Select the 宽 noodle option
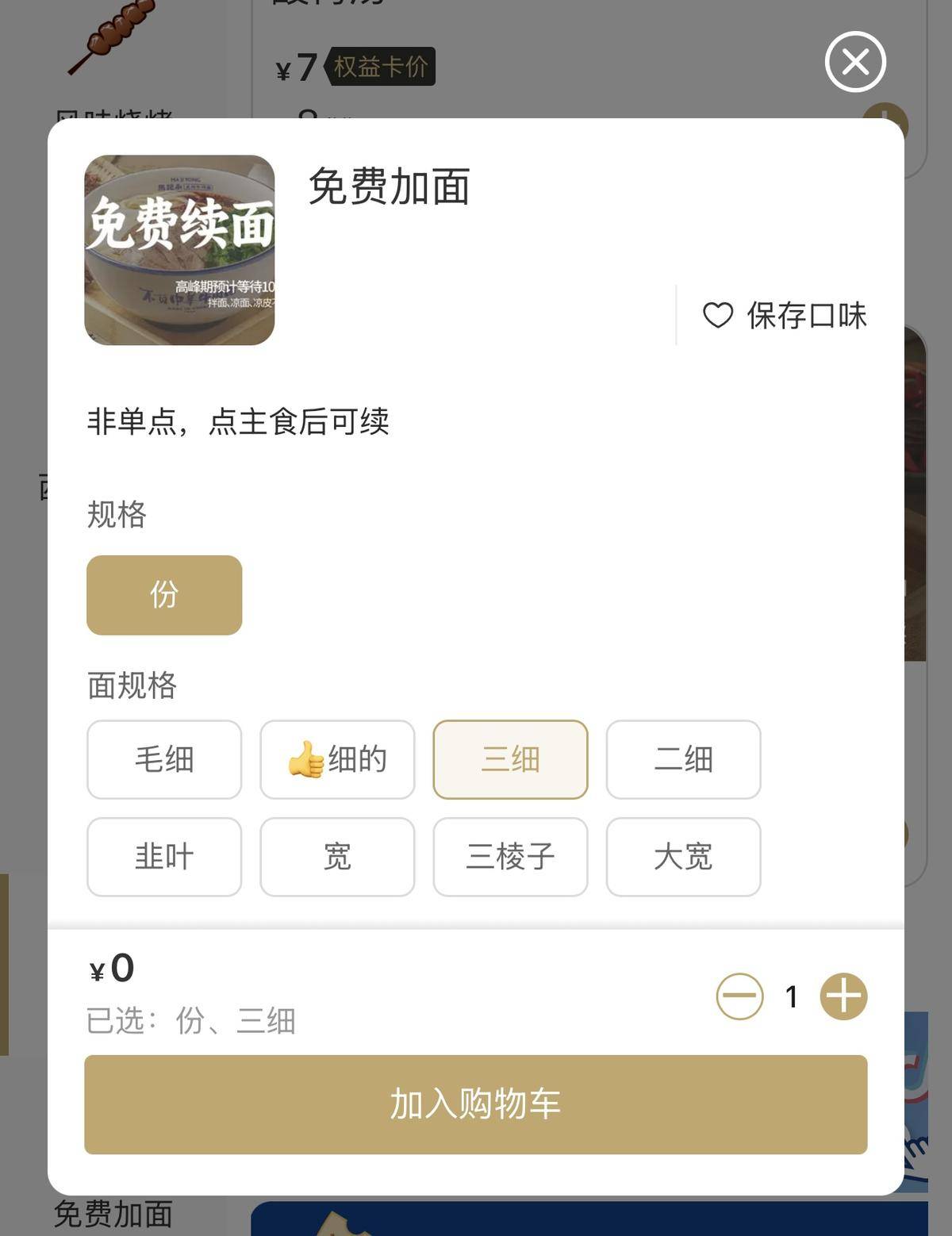Screen dimensions: 952x1236 tap(337, 857)
